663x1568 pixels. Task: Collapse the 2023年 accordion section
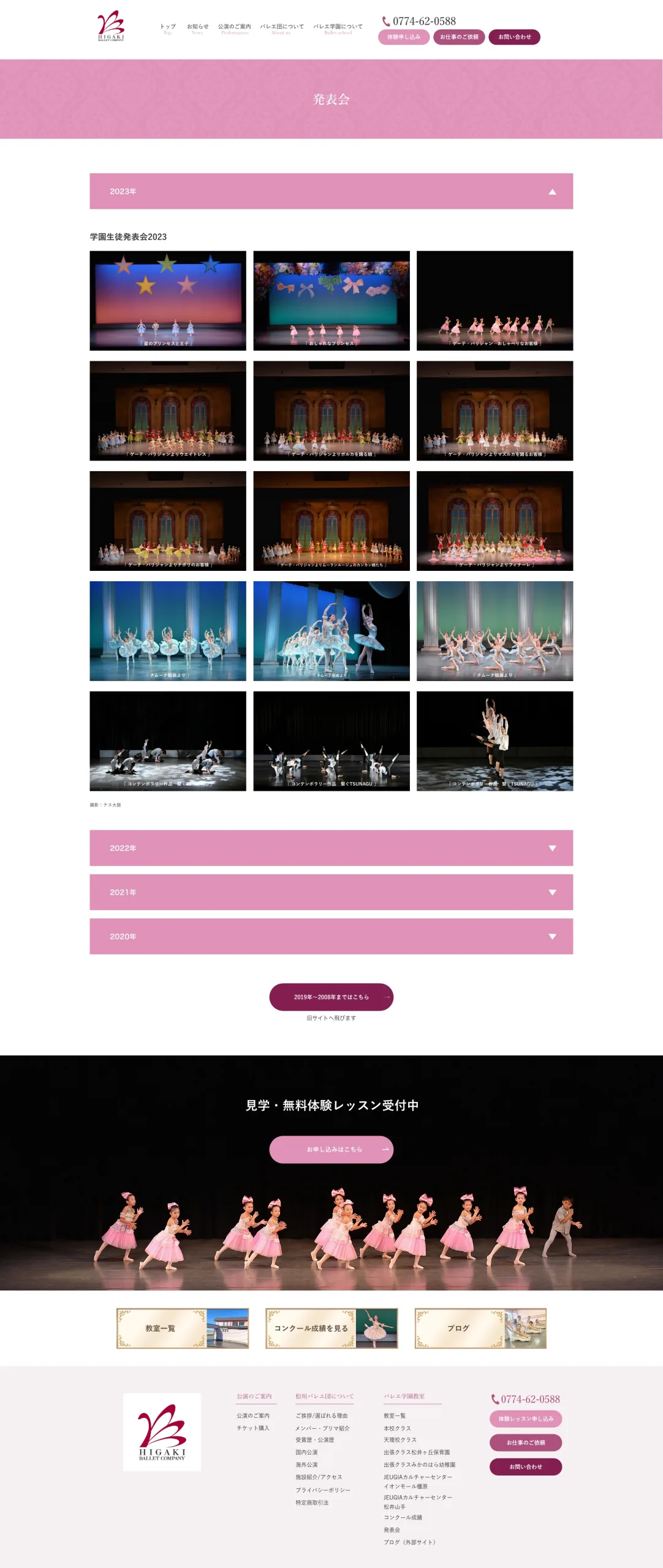pos(331,191)
